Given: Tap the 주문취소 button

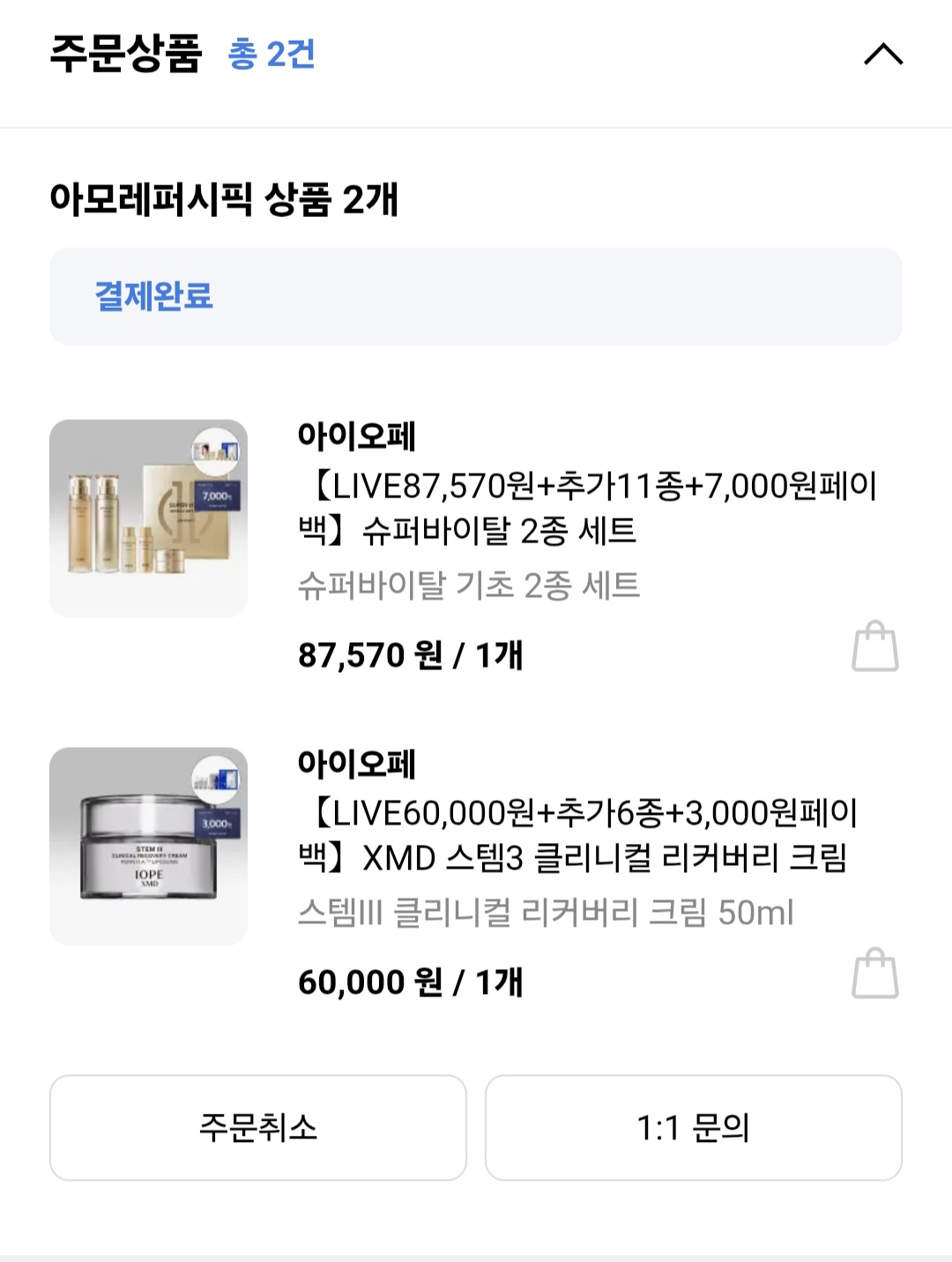Looking at the screenshot, I should 257,1127.
